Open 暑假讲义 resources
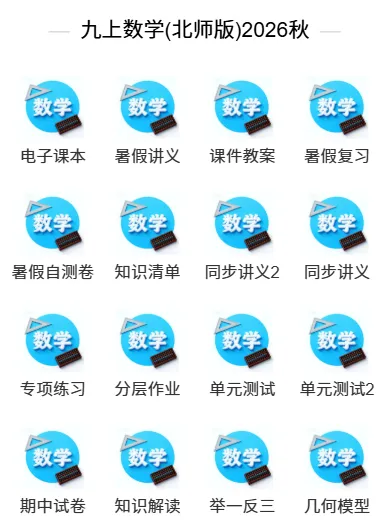 point(147,121)
